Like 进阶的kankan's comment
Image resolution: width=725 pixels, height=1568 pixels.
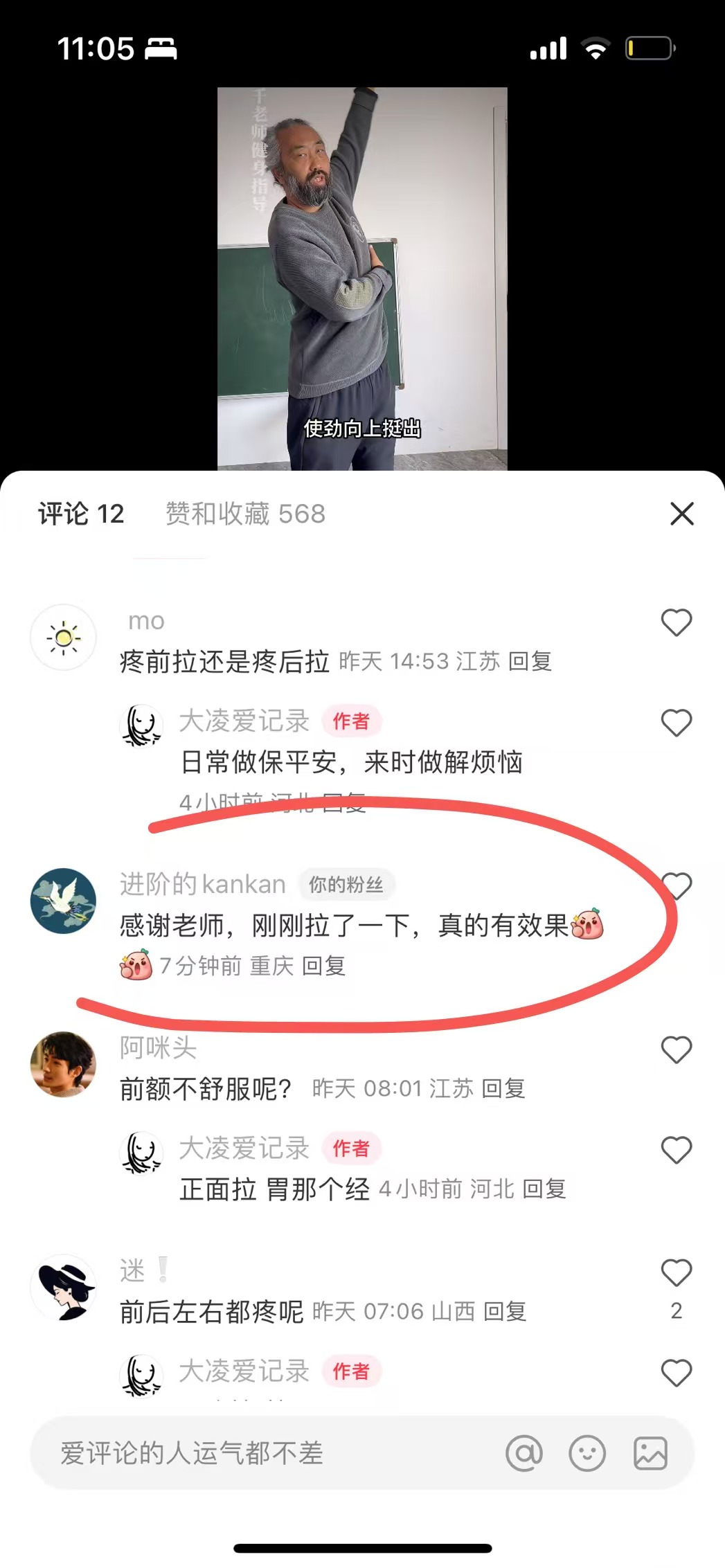pyautogui.click(x=677, y=885)
